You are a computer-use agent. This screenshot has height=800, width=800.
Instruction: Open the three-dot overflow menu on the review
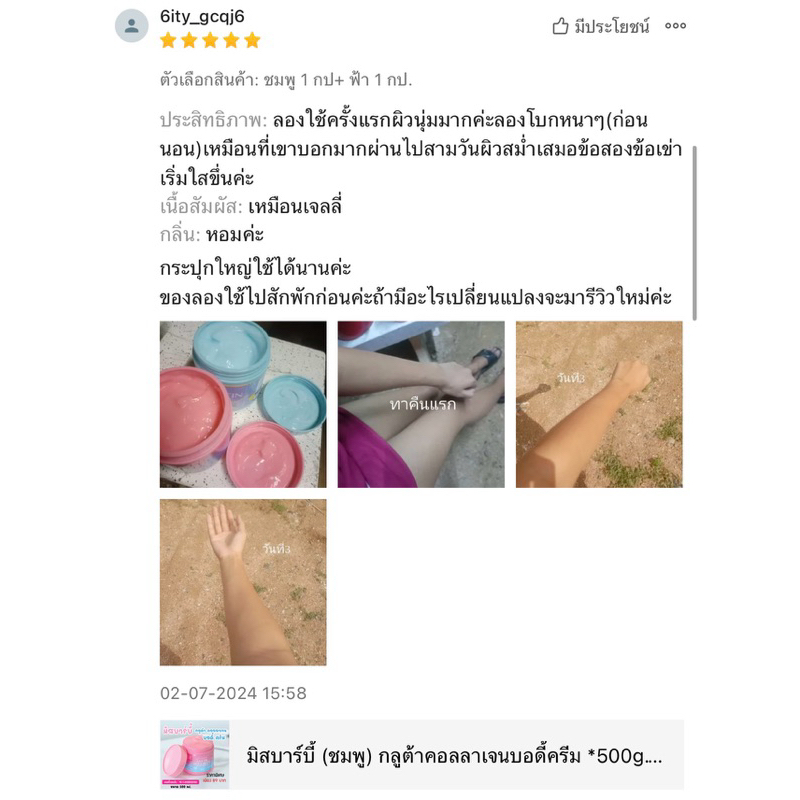click(675, 26)
